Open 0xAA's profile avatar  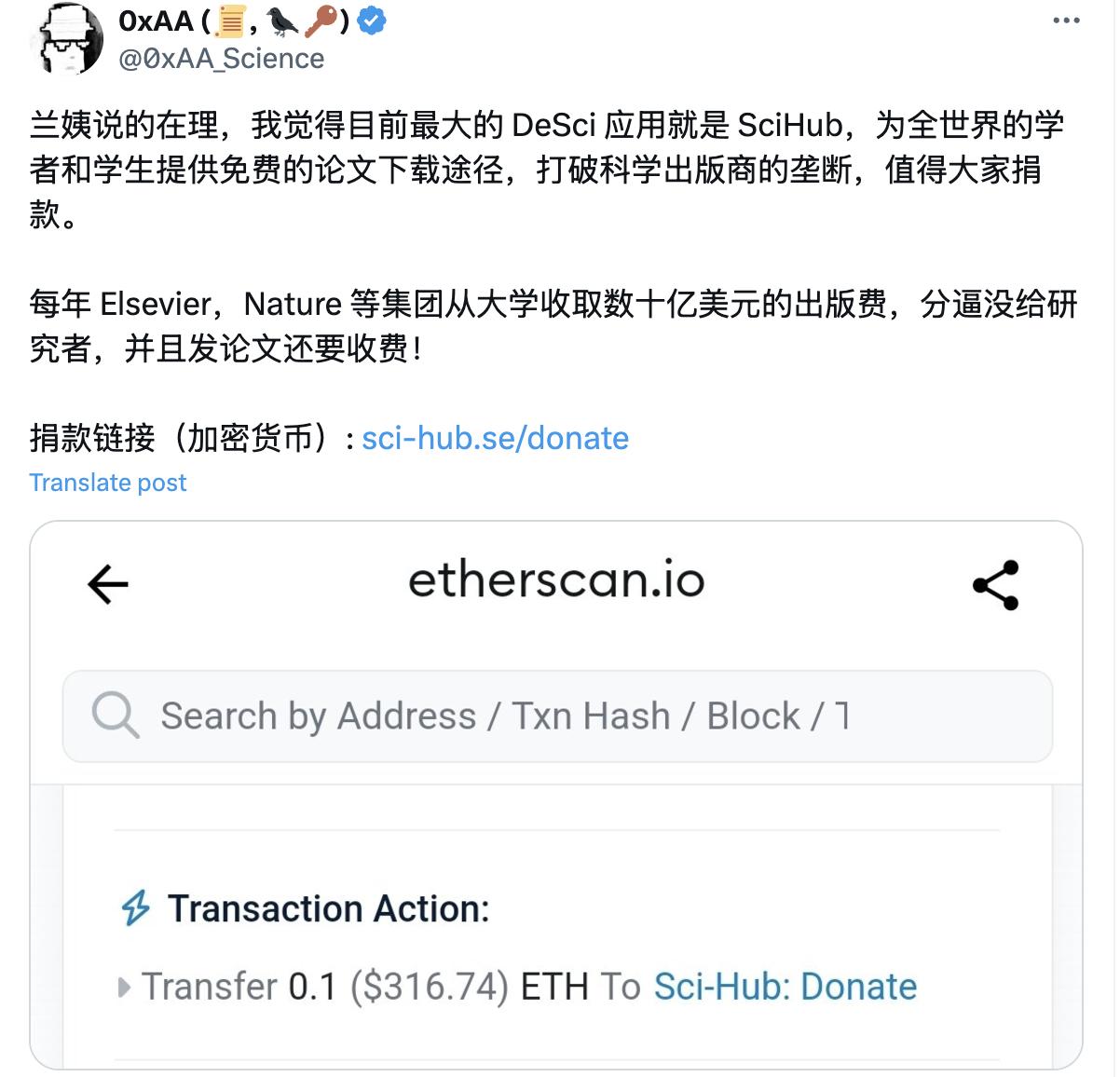[x=67, y=39]
